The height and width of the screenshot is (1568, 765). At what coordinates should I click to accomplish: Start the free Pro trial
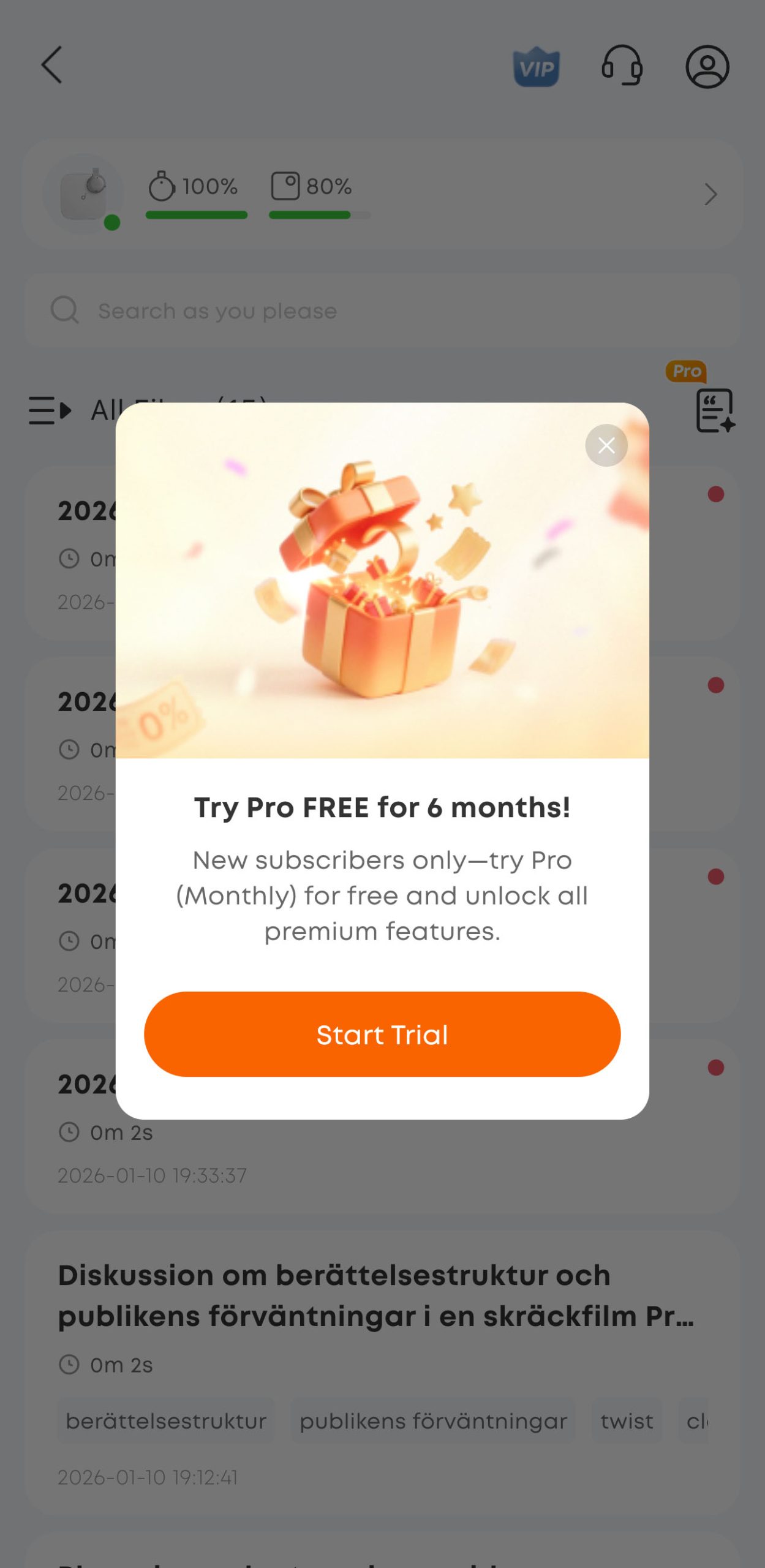[382, 1034]
